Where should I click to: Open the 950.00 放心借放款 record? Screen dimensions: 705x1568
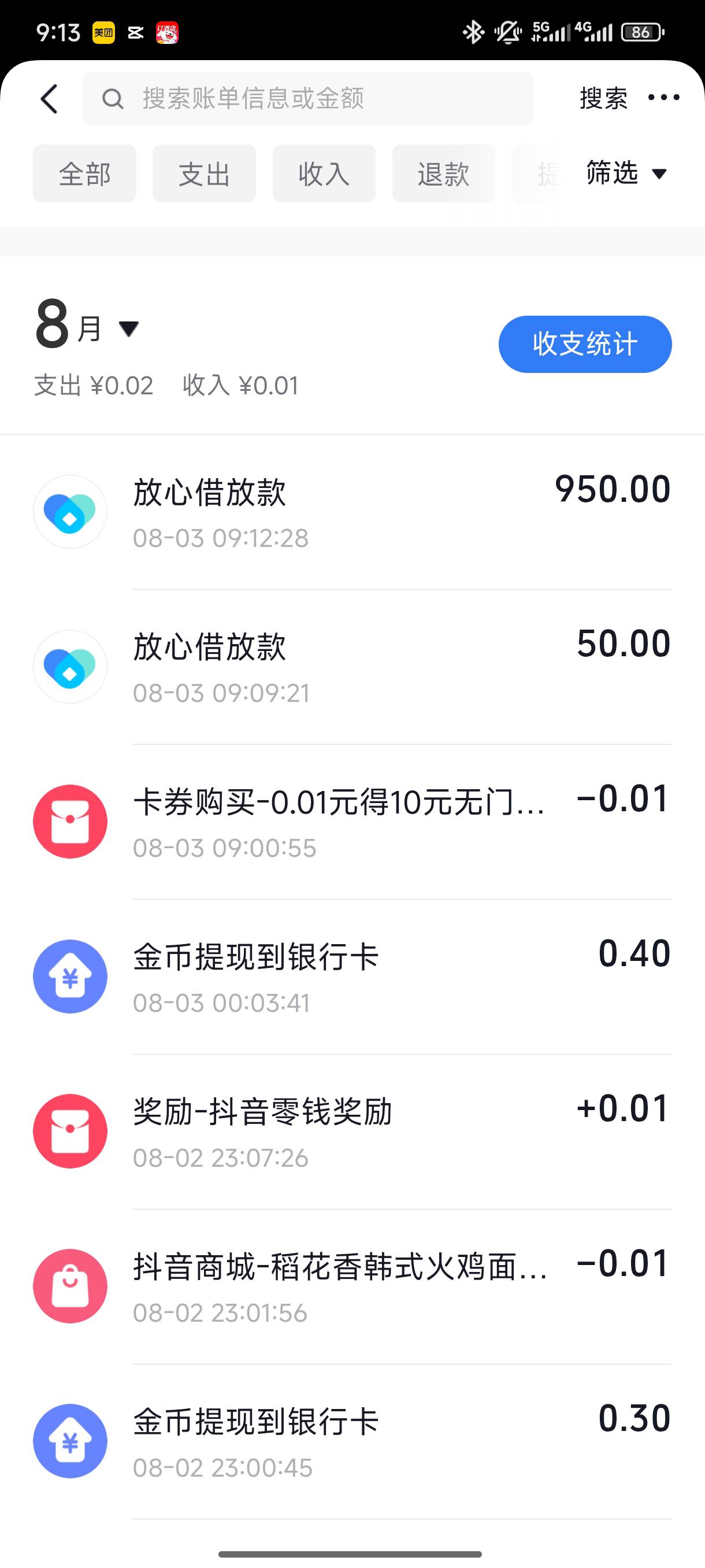(x=353, y=512)
